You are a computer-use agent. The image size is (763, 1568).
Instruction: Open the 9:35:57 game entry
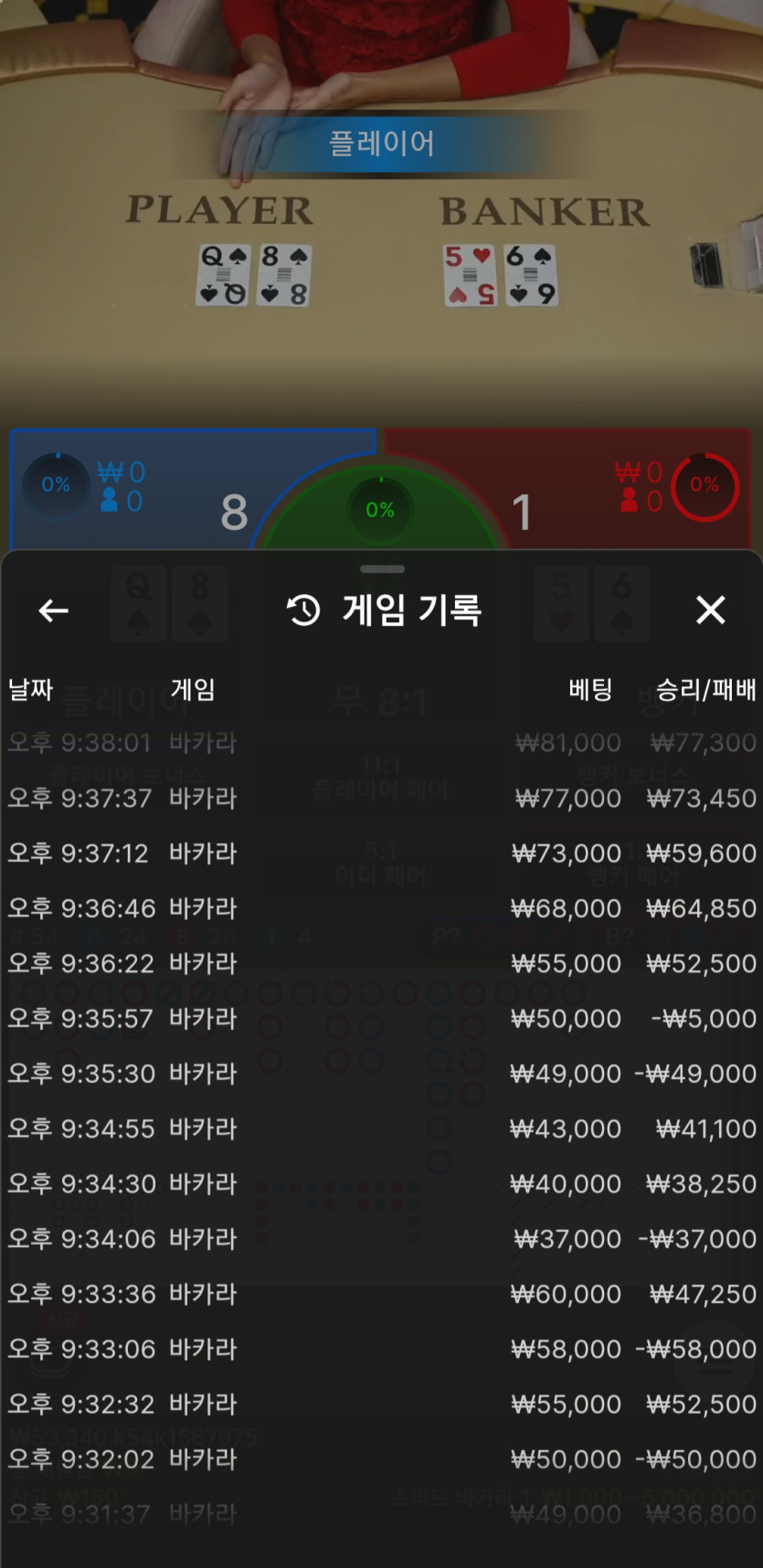381,1018
